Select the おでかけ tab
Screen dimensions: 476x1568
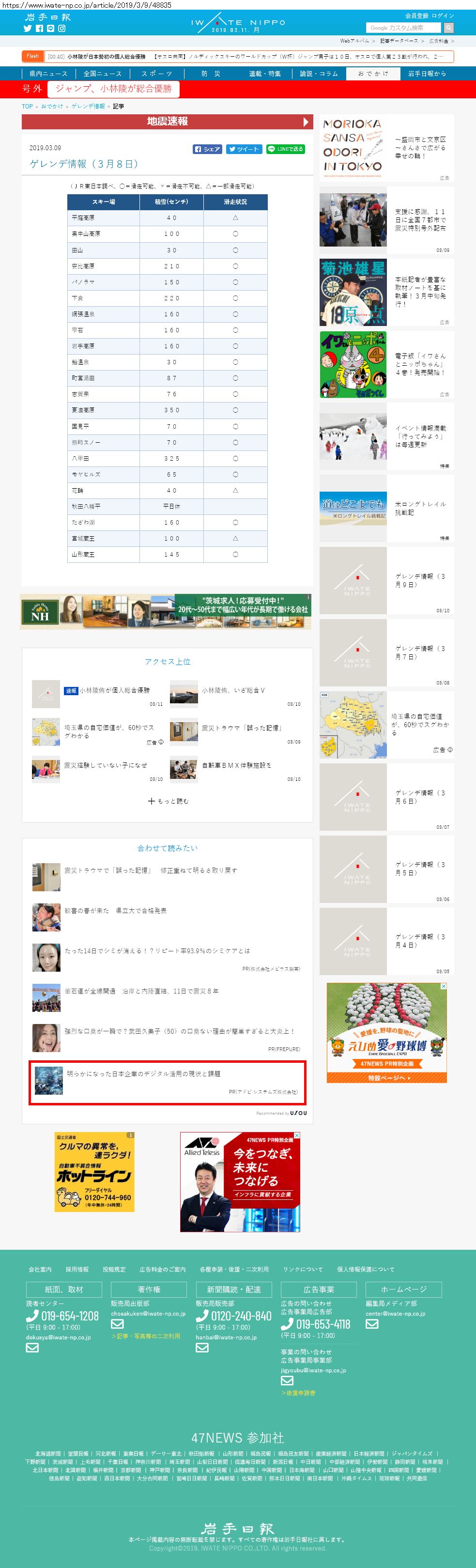coord(372,74)
